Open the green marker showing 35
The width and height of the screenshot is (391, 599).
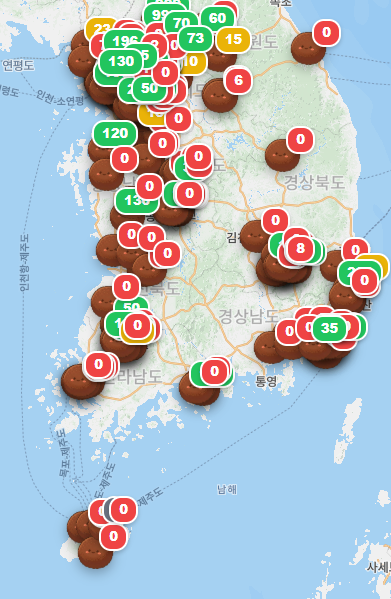[x=330, y=328]
